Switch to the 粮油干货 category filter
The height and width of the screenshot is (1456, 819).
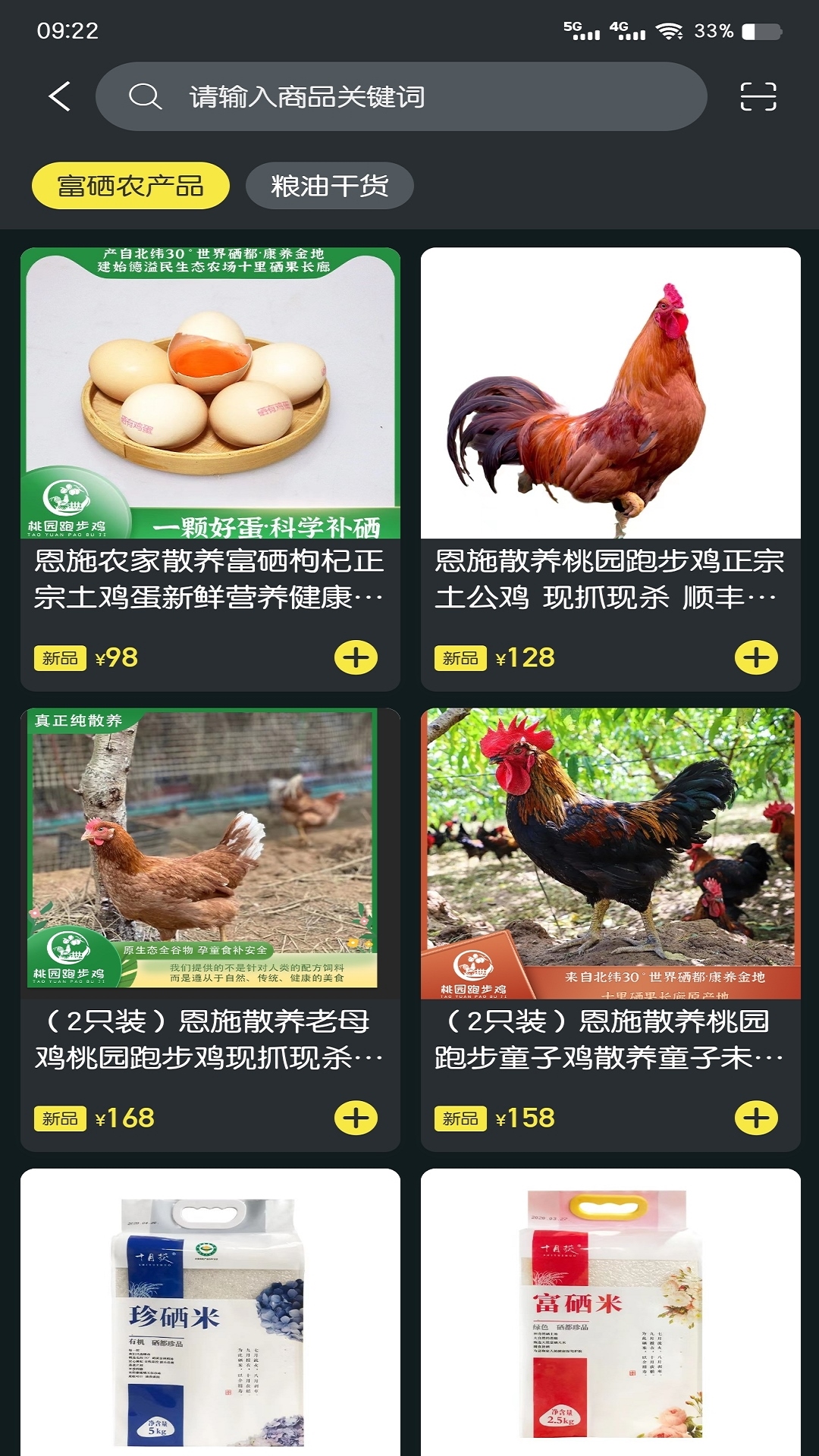click(329, 184)
